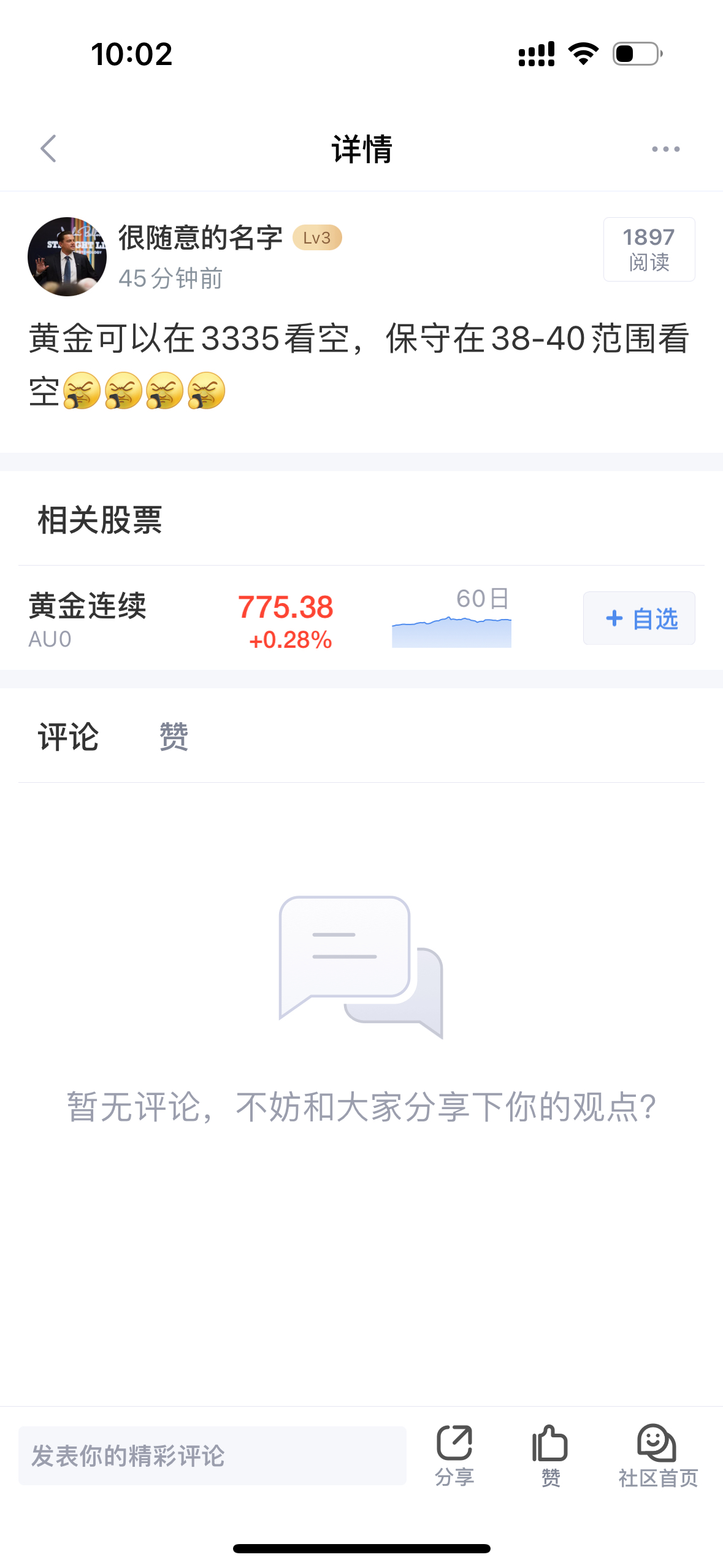Screen dimensions: 723x1568
Task: Tap the 发表你的精彩评论 comment field
Action: pos(212,1456)
